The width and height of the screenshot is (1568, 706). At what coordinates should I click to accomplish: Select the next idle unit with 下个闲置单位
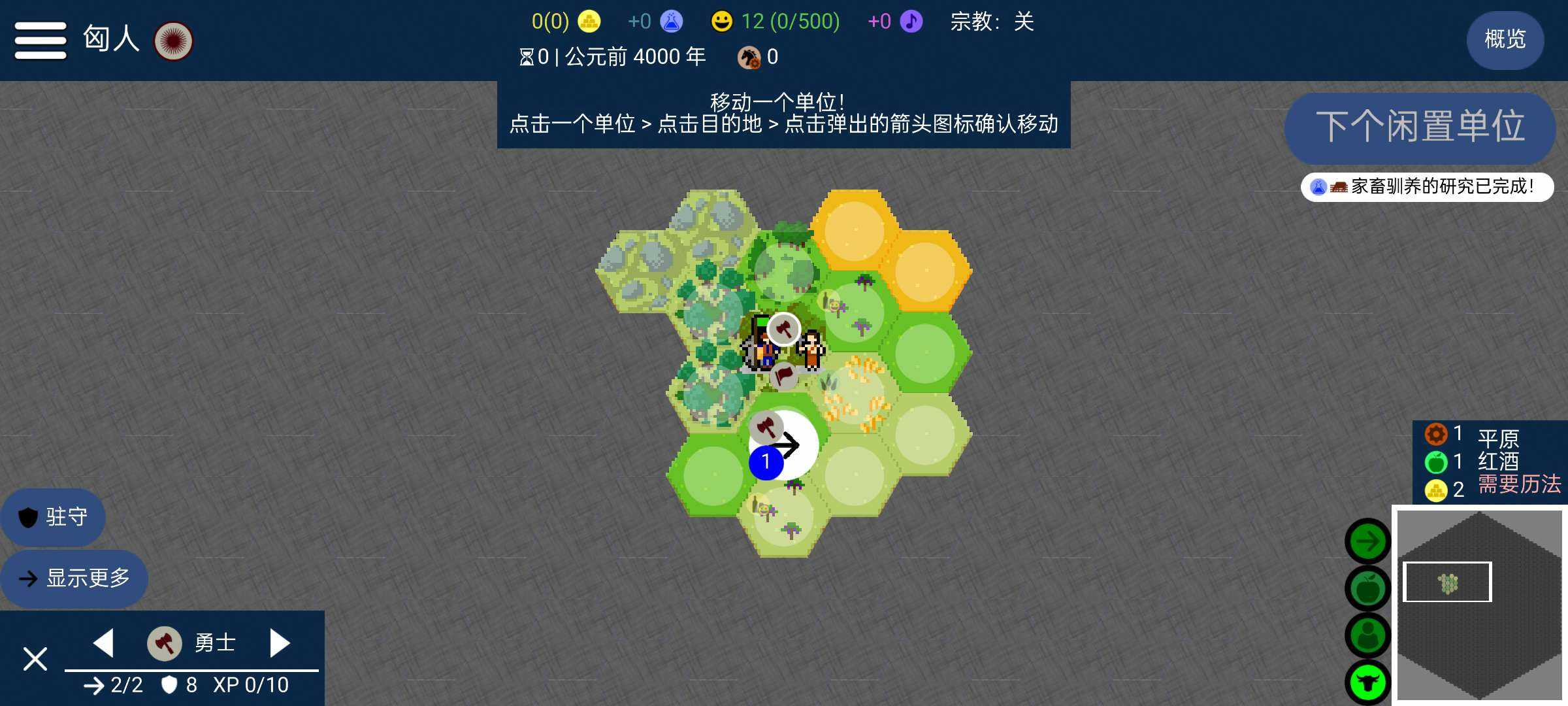point(1419,127)
